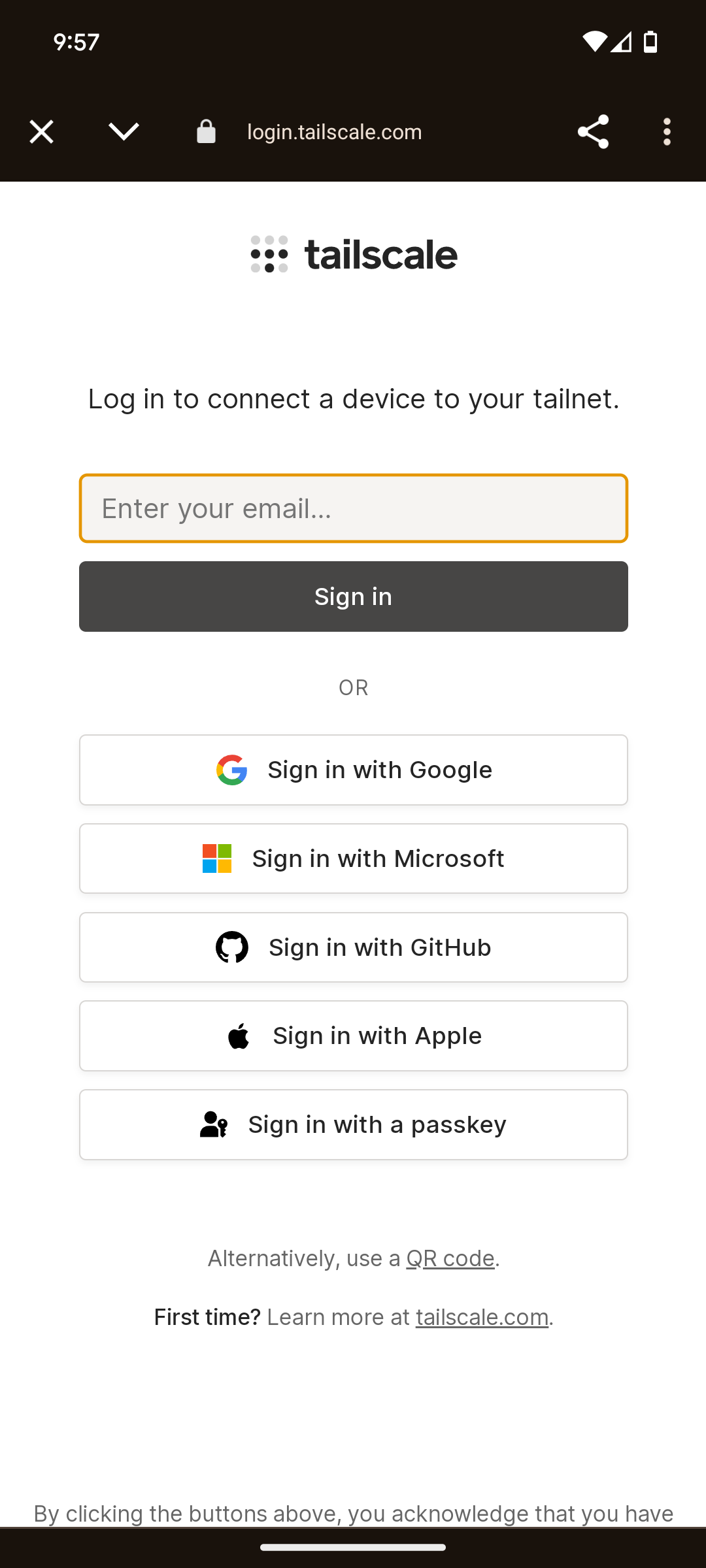Screen dimensions: 706x1568
Task: Minimize the tab with the down chevron
Action: pos(124,132)
